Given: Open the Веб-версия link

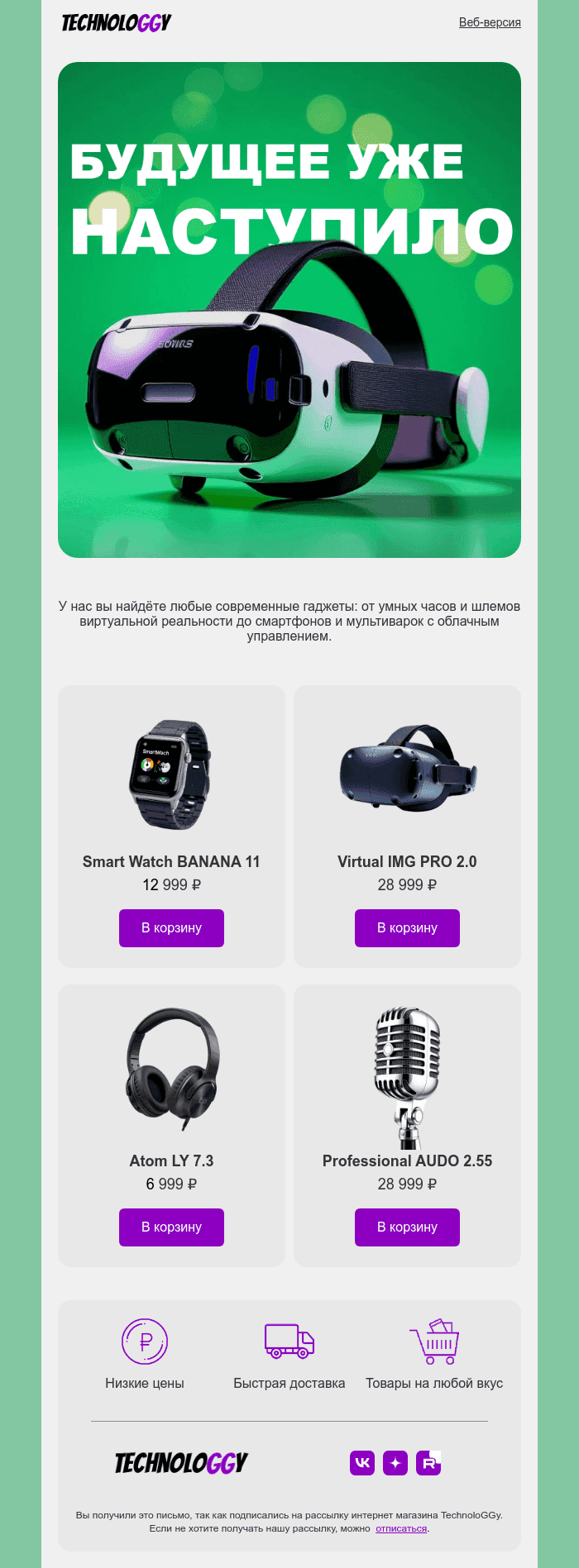Looking at the screenshot, I should pyautogui.click(x=490, y=22).
